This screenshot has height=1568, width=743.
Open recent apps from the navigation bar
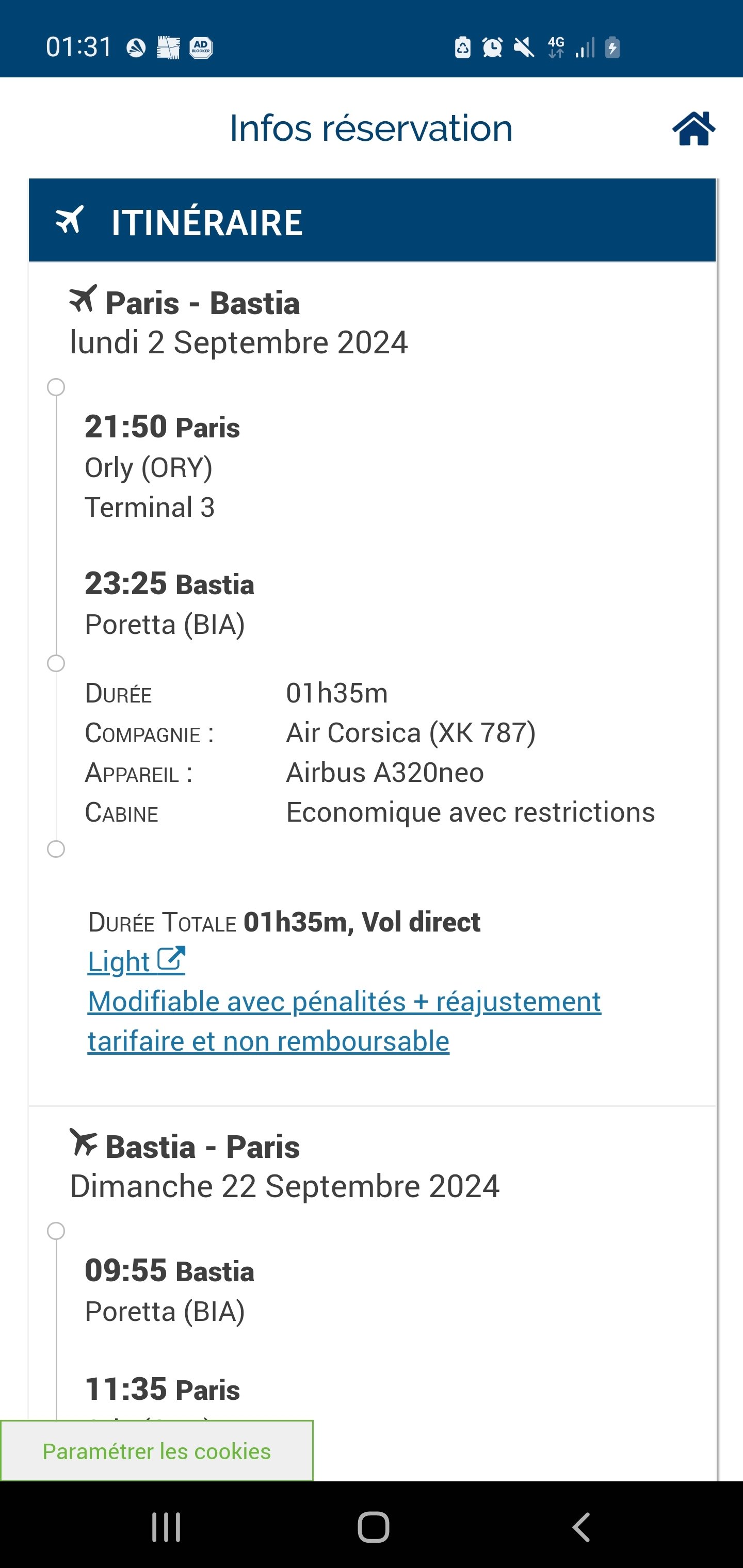tap(166, 1527)
